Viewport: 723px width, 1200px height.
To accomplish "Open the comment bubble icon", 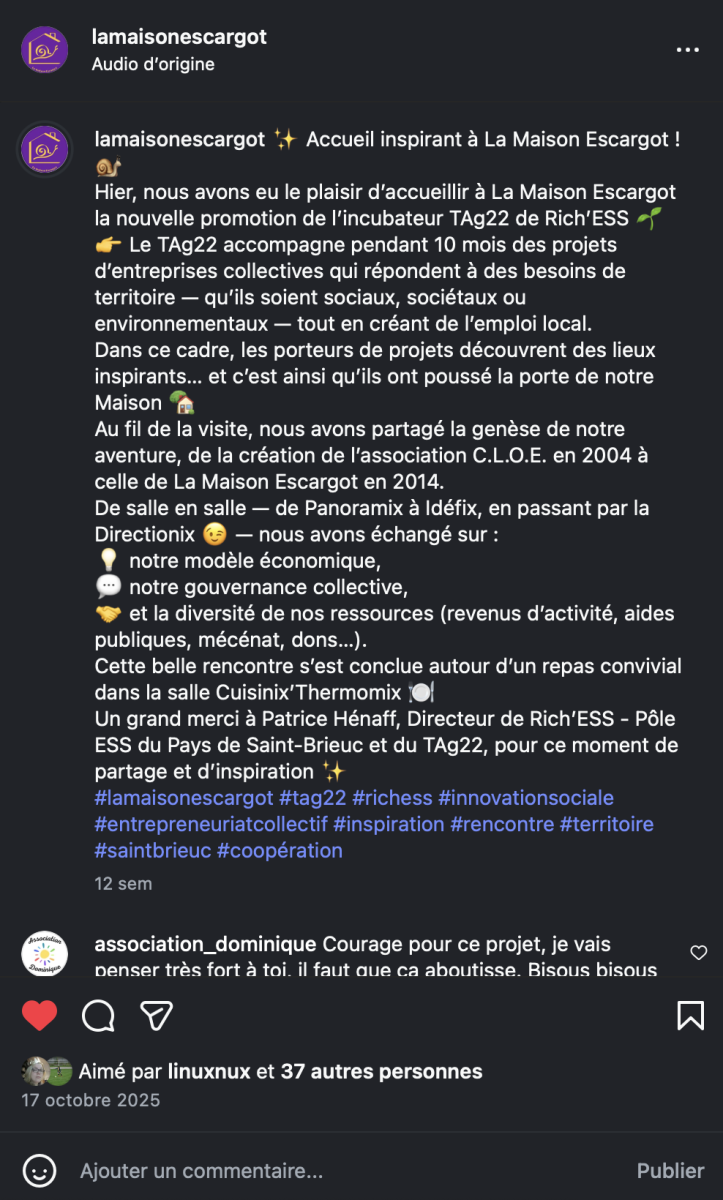I will [98, 1016].
